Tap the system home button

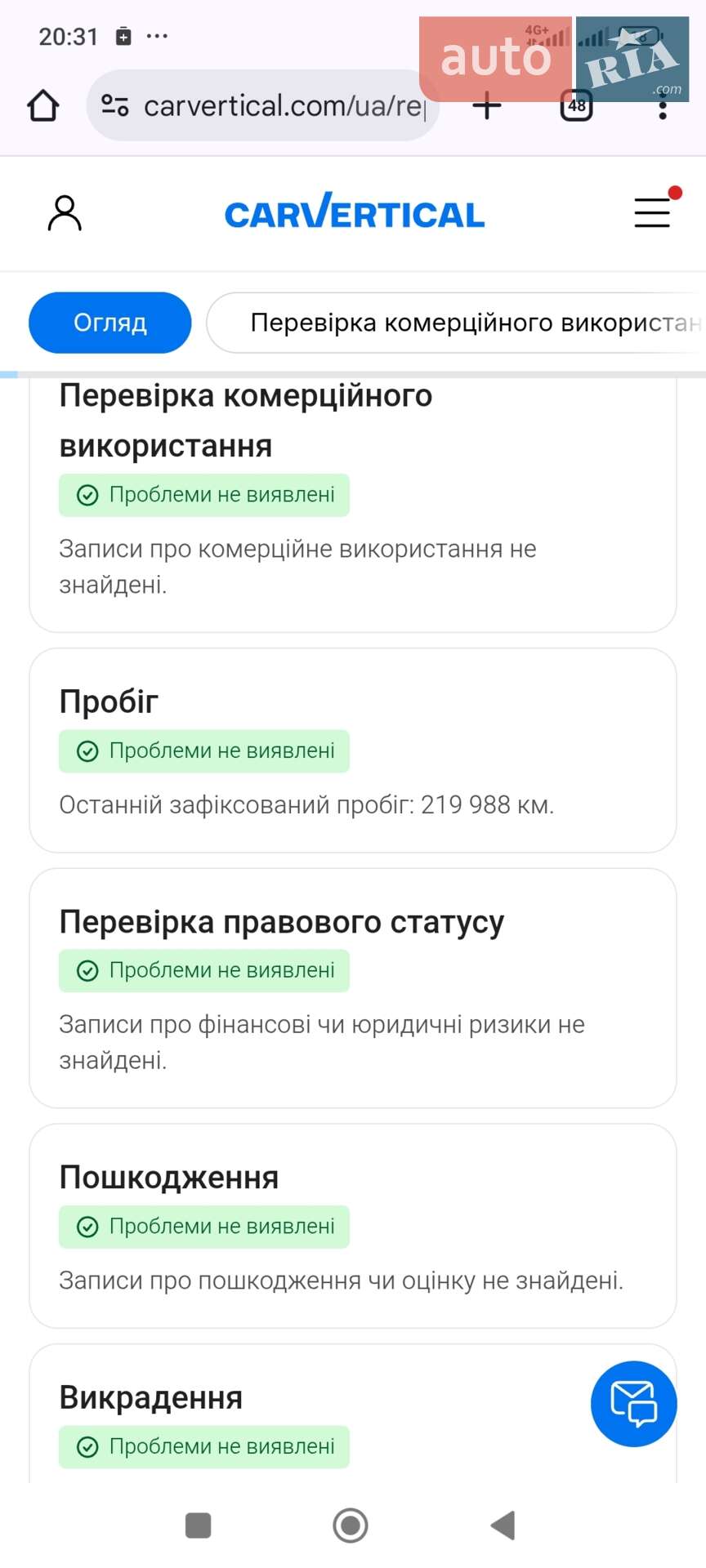tap(351, 1525)
